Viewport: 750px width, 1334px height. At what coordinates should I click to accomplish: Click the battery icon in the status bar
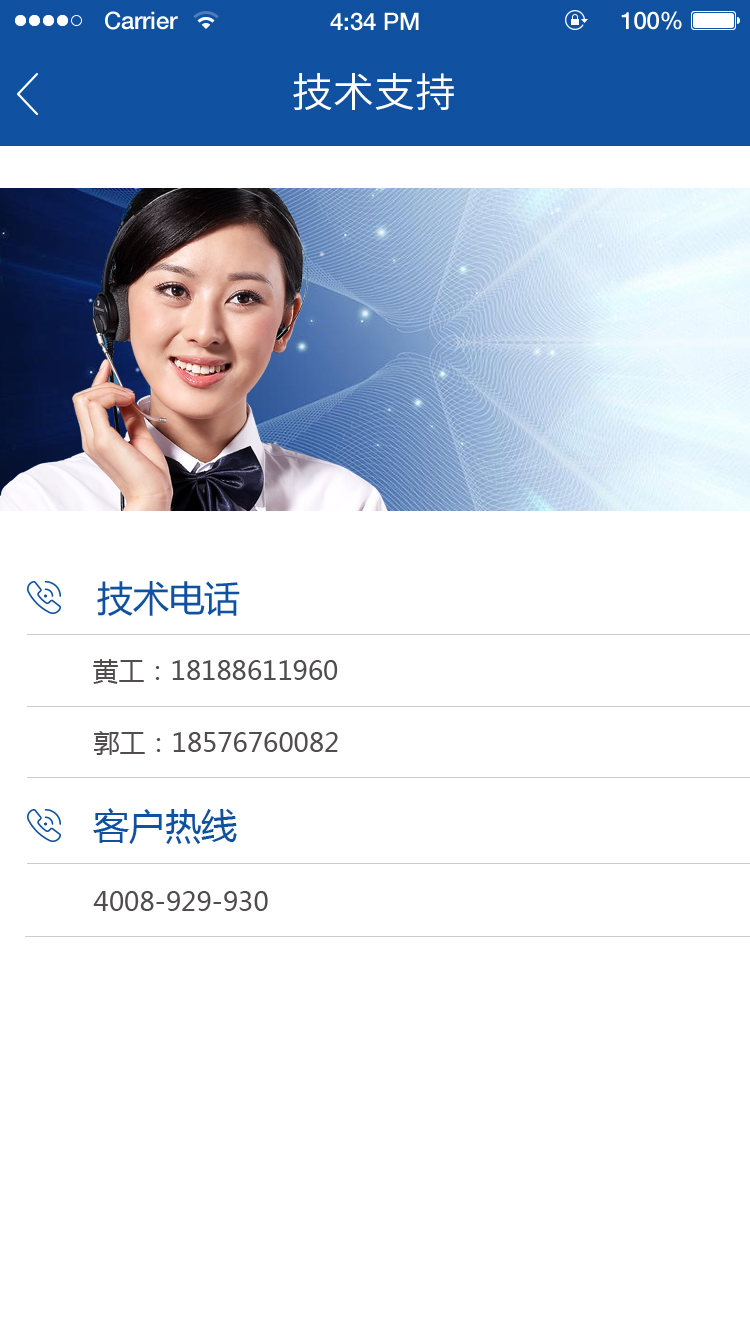pos(713,19)
